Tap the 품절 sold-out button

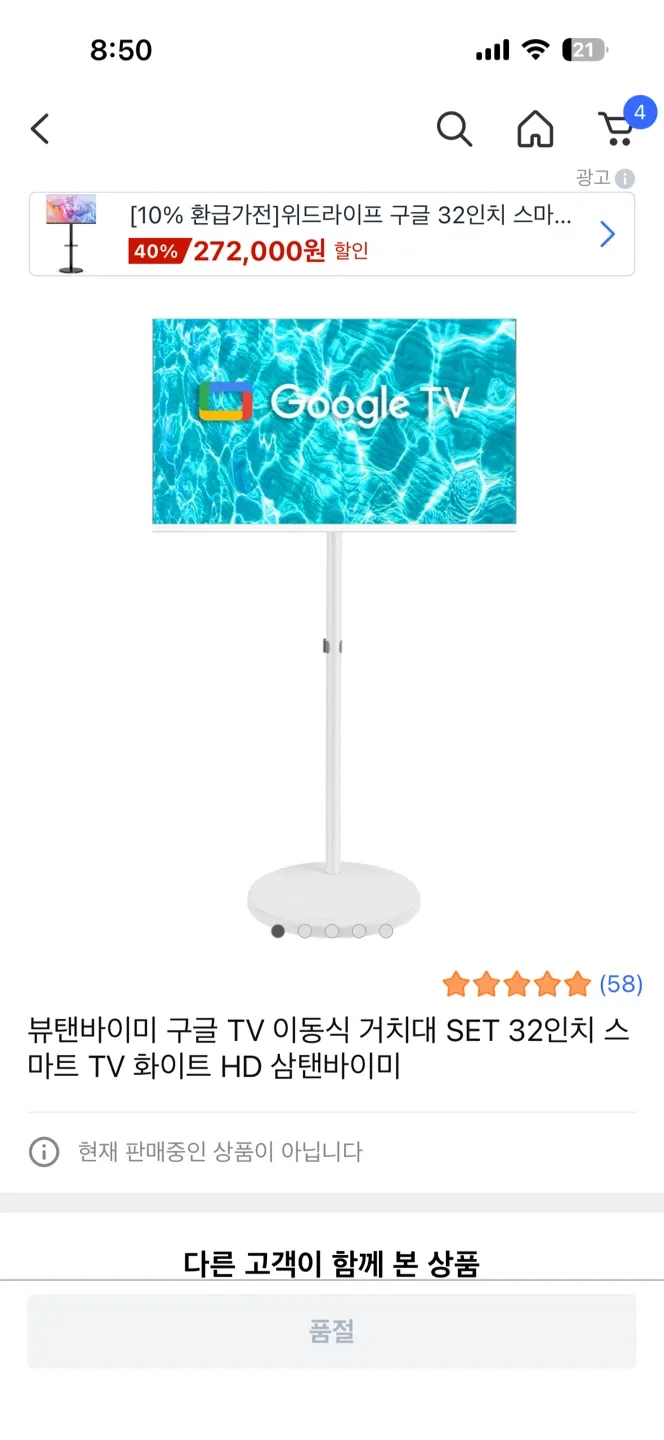(332, 1331)
